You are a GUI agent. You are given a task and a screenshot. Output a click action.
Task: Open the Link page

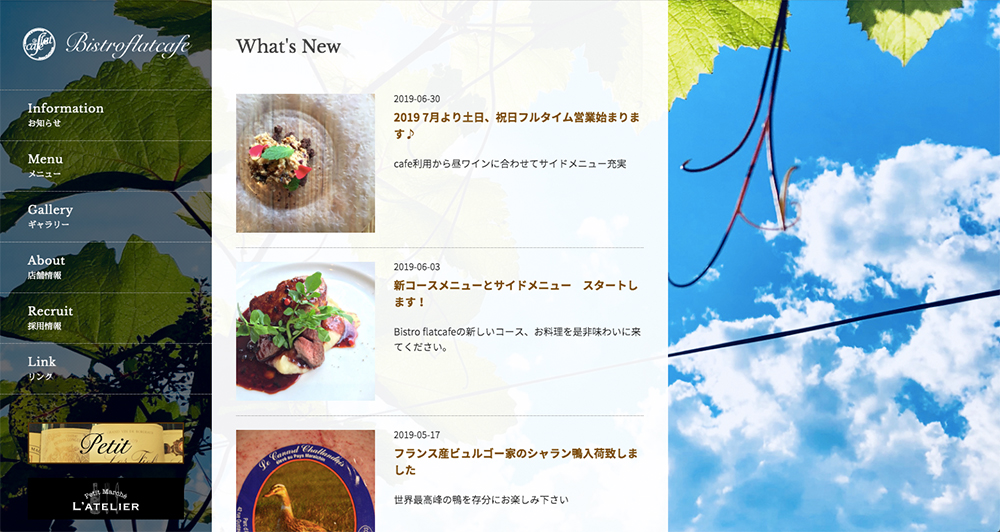coord(42,368)
